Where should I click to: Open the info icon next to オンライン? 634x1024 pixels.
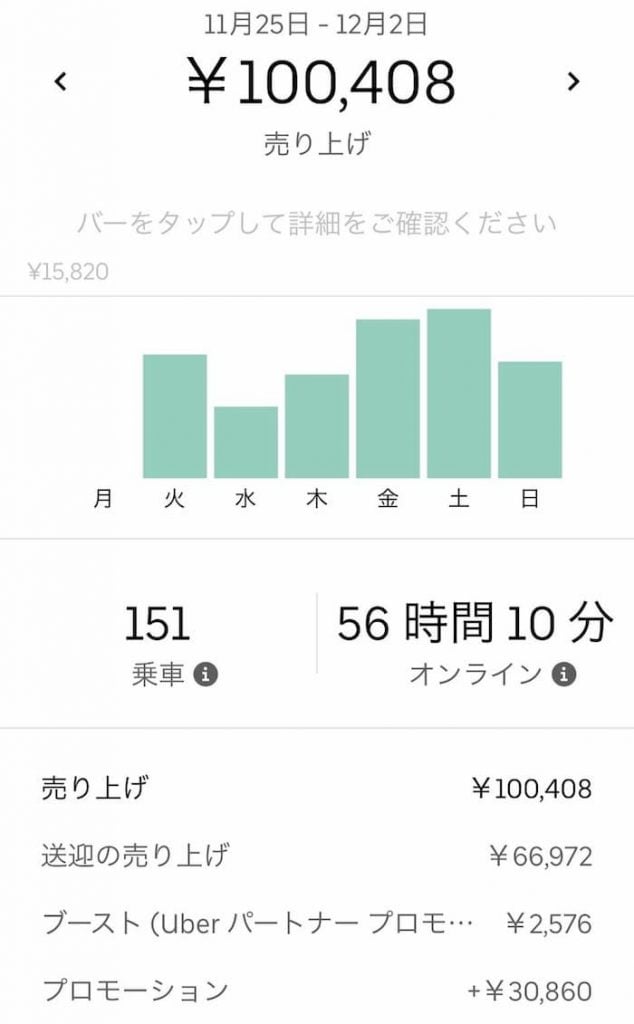coord(564,674)
